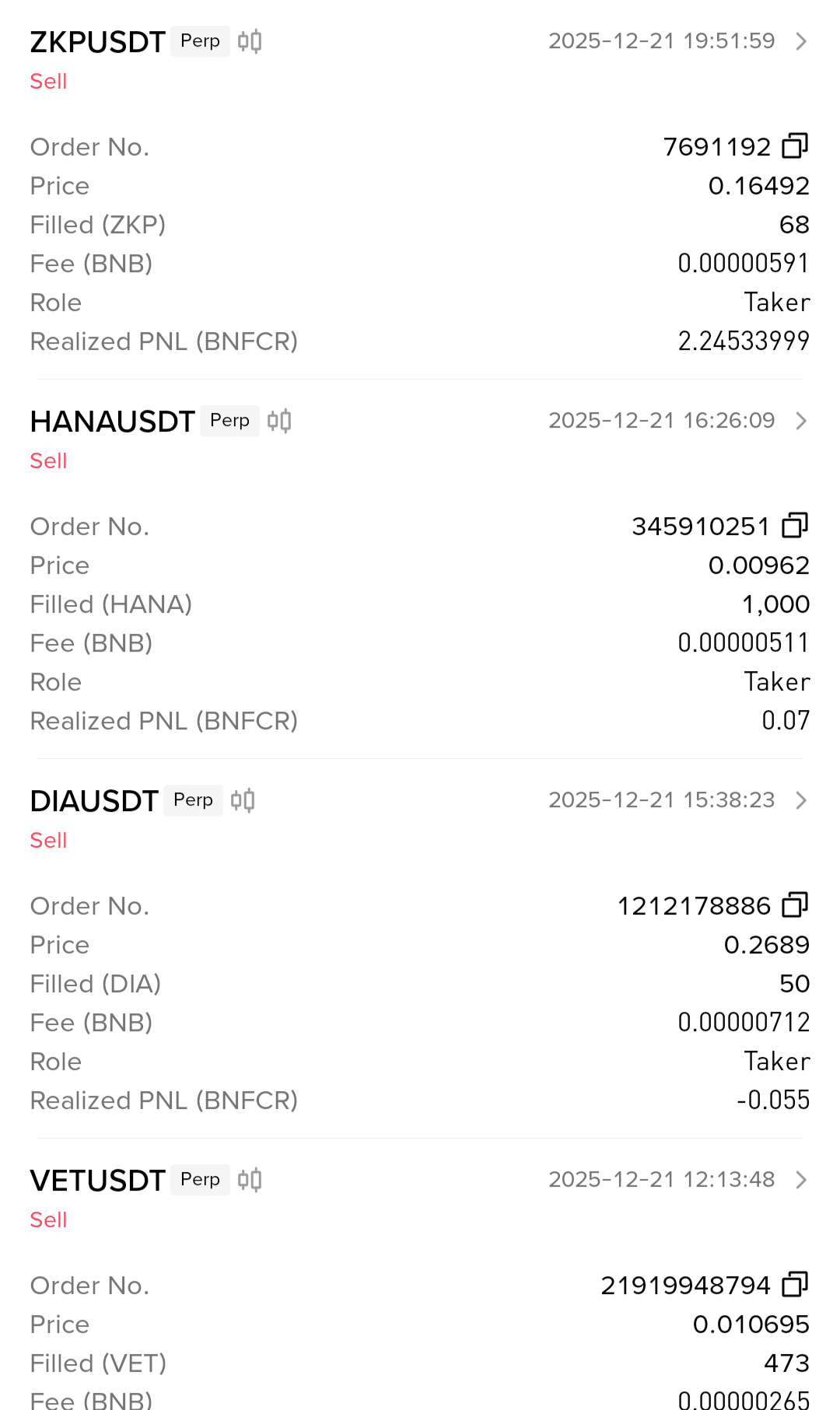Screen dimensions: 840x1410
Task: Copy order number 345910251
Action: click(795, 526)
